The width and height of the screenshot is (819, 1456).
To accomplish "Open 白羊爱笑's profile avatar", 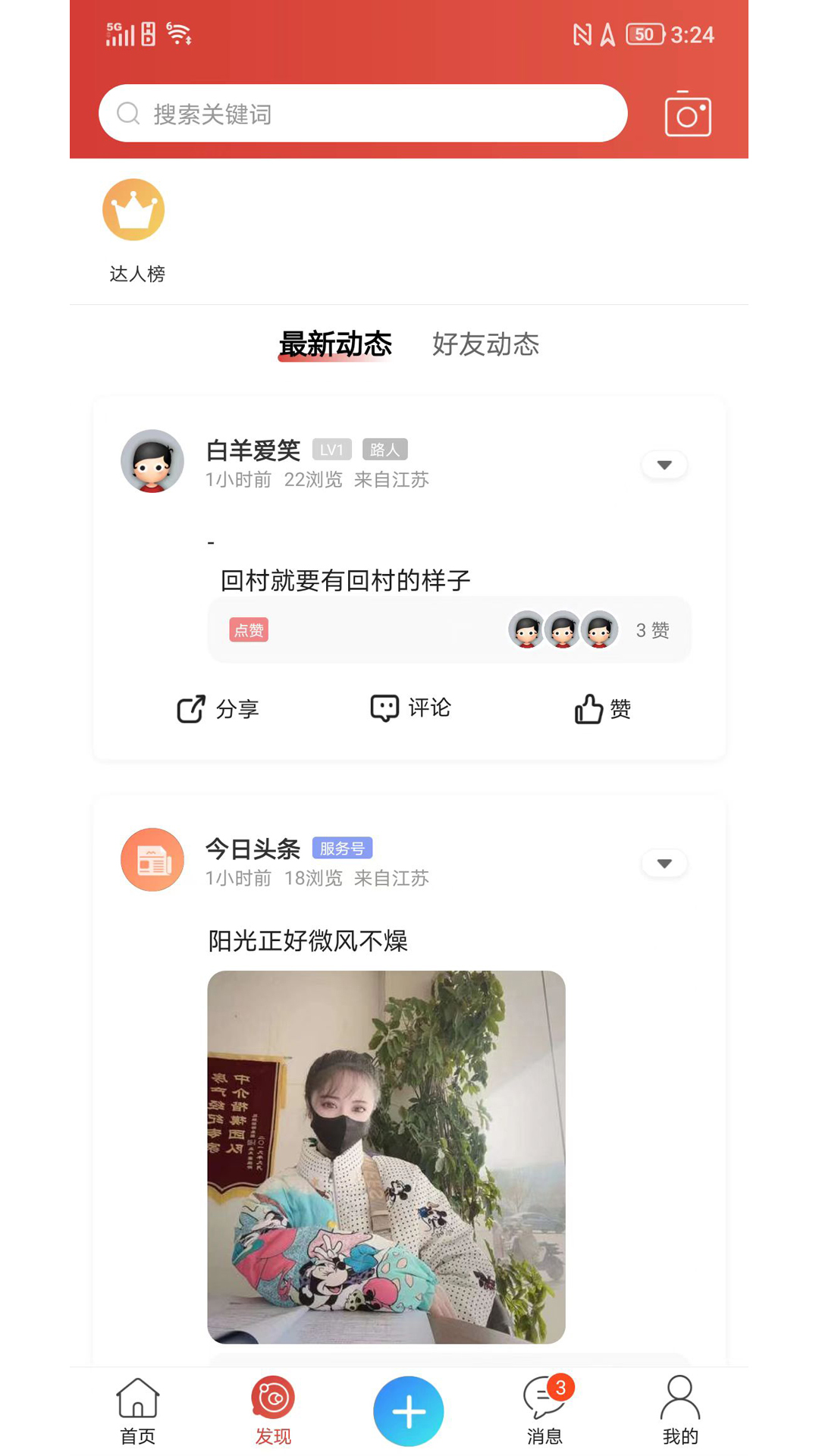I will (x=152, y=461).
